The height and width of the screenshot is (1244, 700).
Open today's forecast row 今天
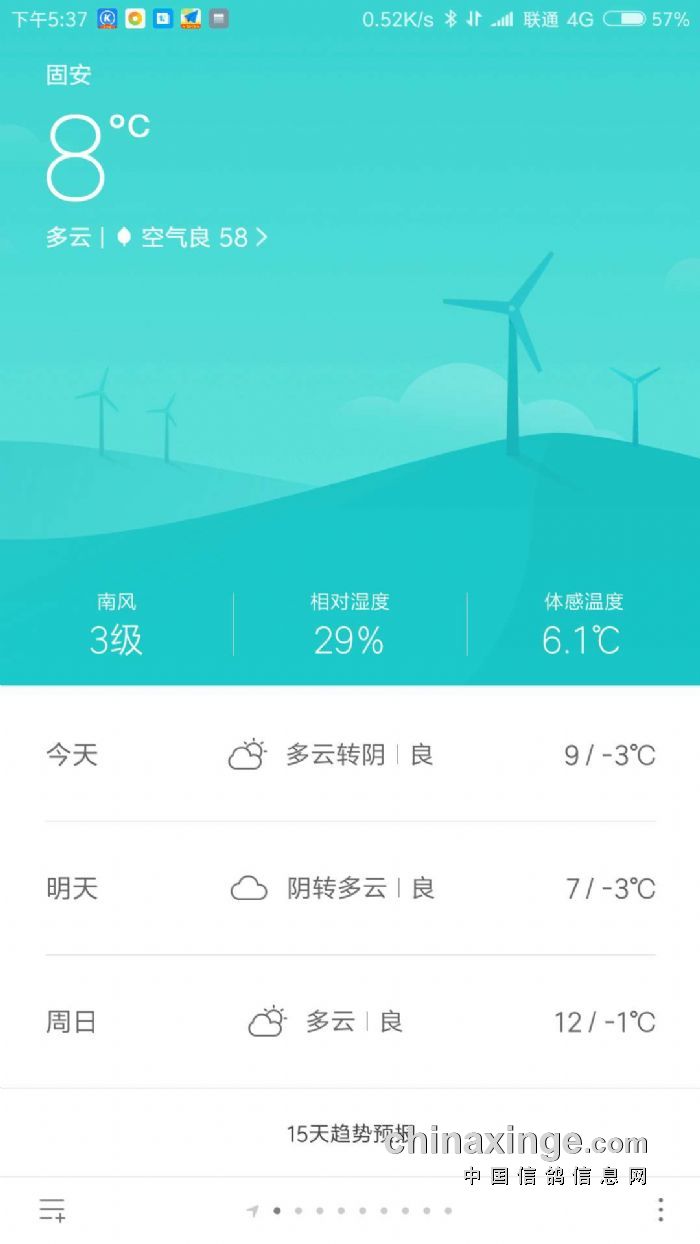click(350, 754)
